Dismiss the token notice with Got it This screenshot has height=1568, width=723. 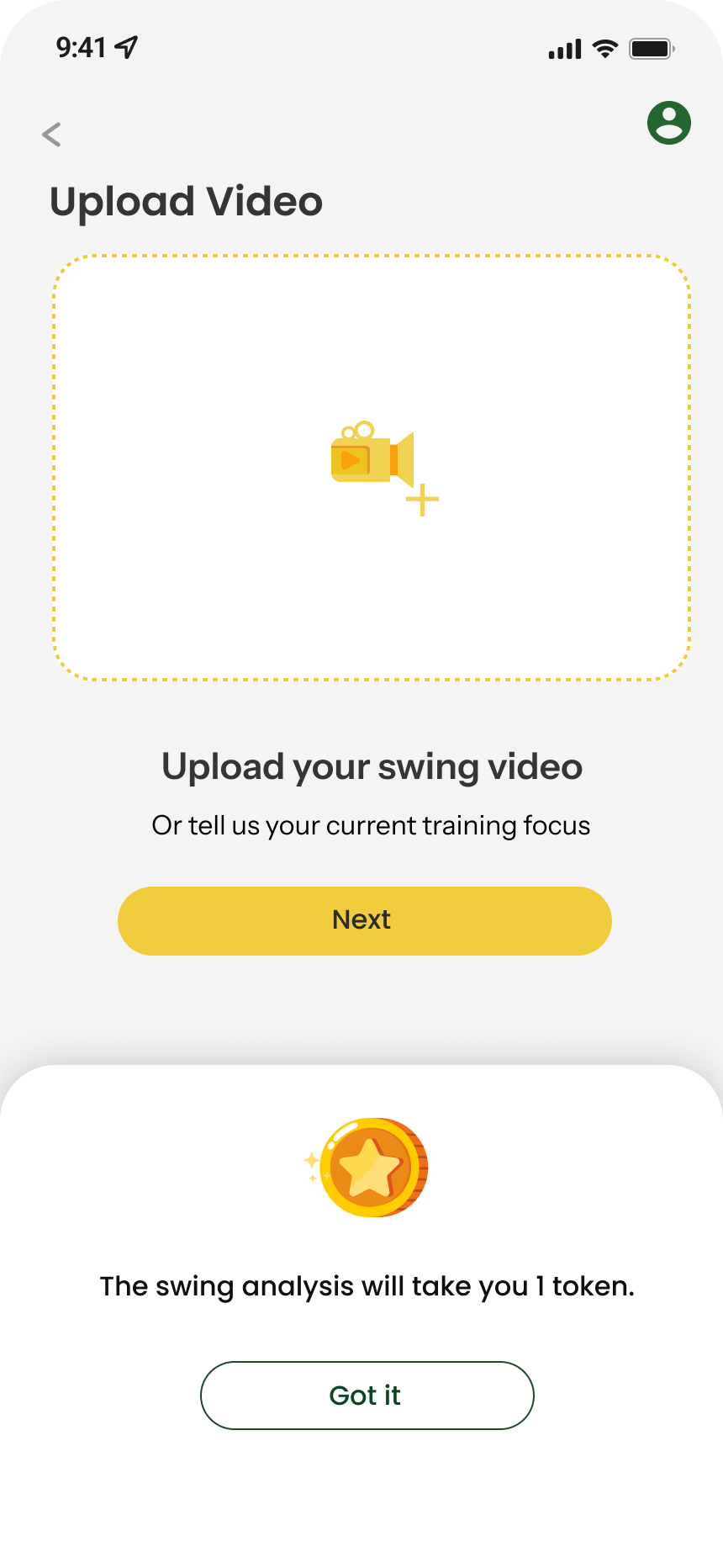click(367, 1396)
